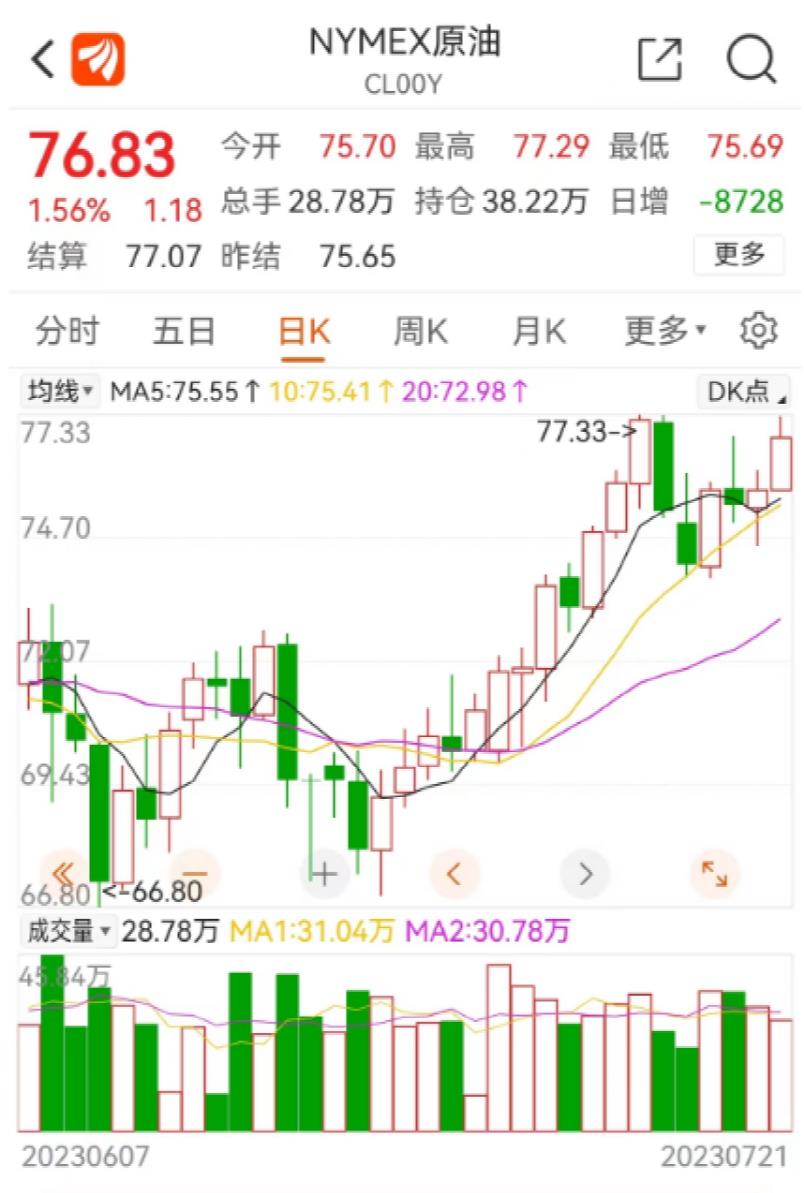Share this NYMEX crude oil quote
804x1193 pixels.
(x=660, y=59)
